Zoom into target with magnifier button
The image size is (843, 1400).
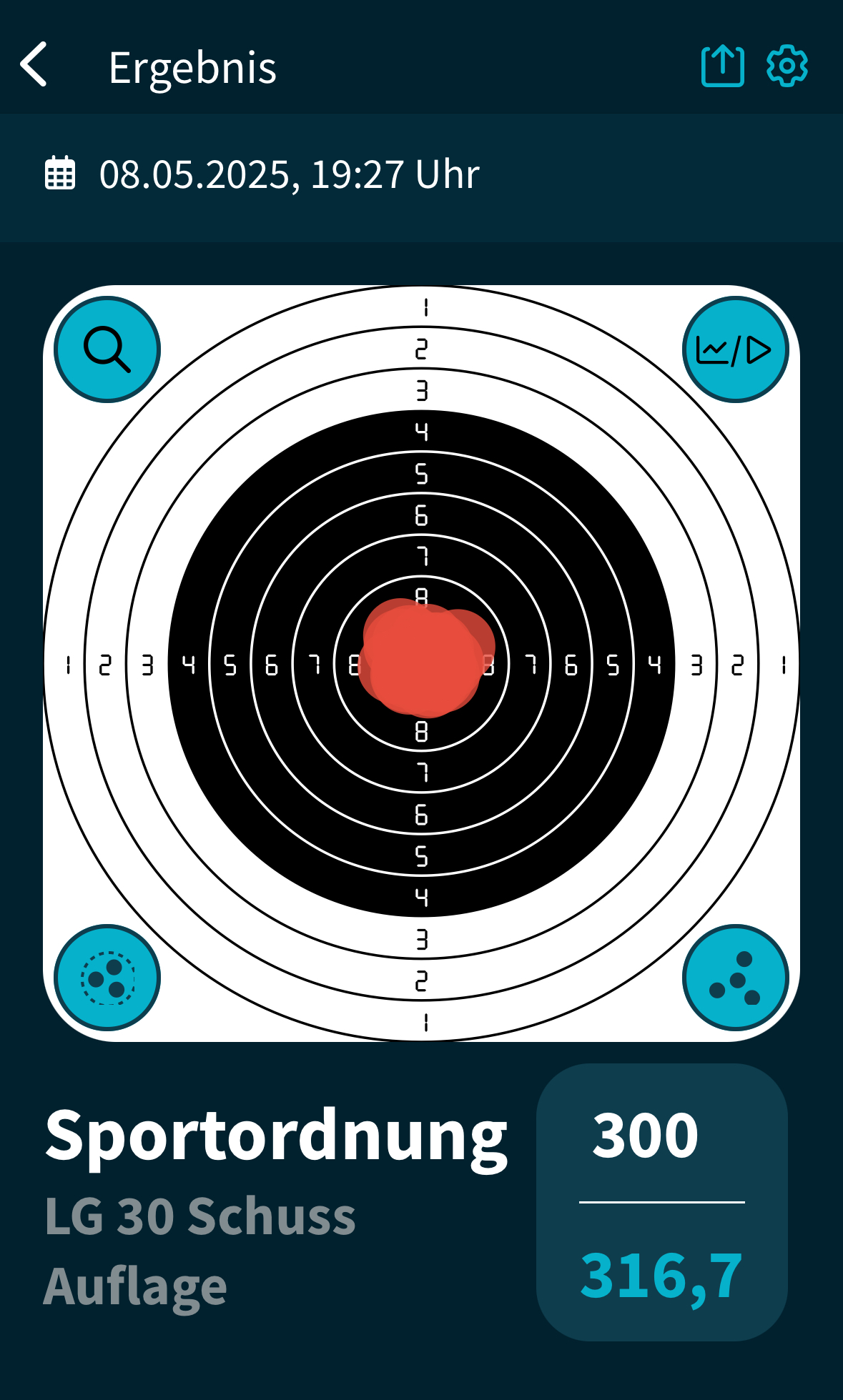pyautogui.click(x=107, y=349)
